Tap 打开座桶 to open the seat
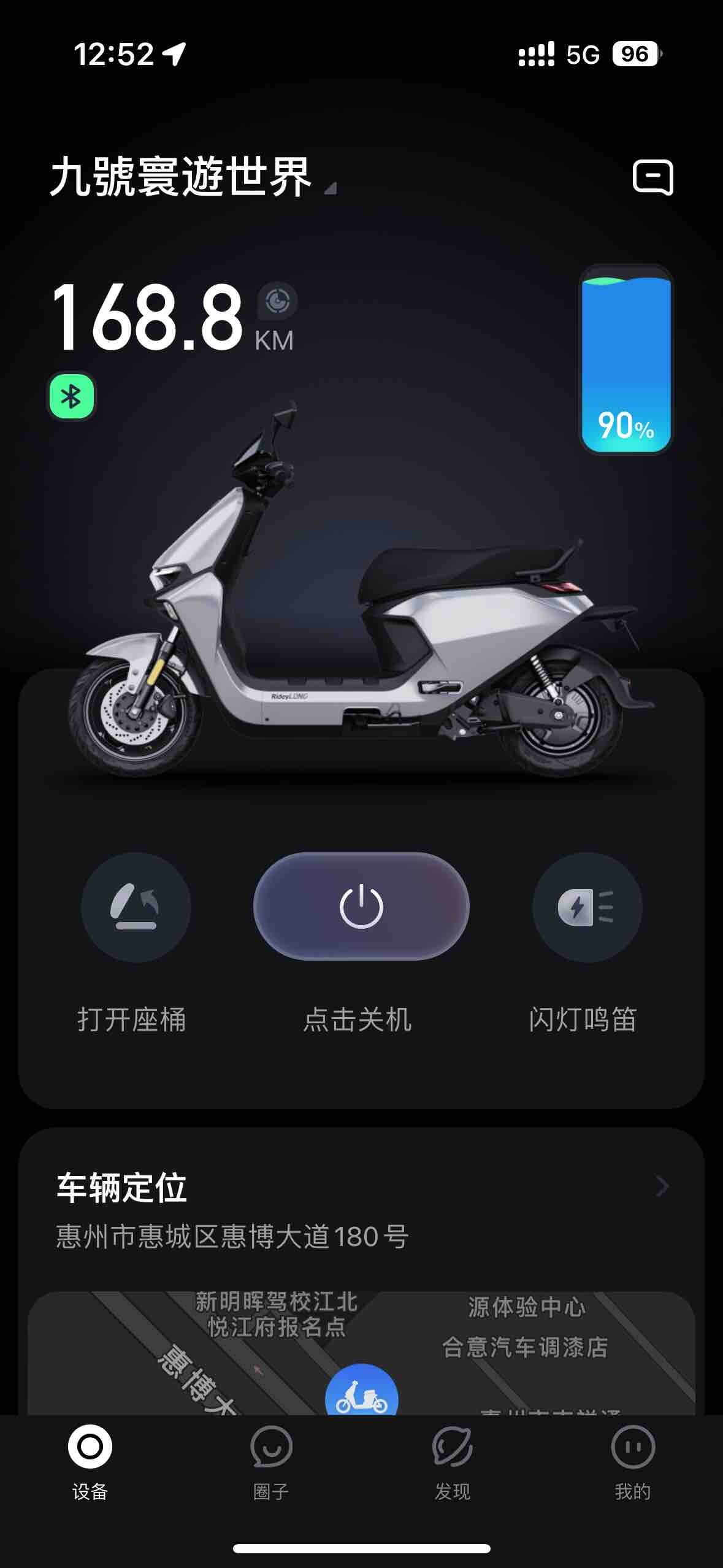The image size is (723, 1568). tap(136, 907)
